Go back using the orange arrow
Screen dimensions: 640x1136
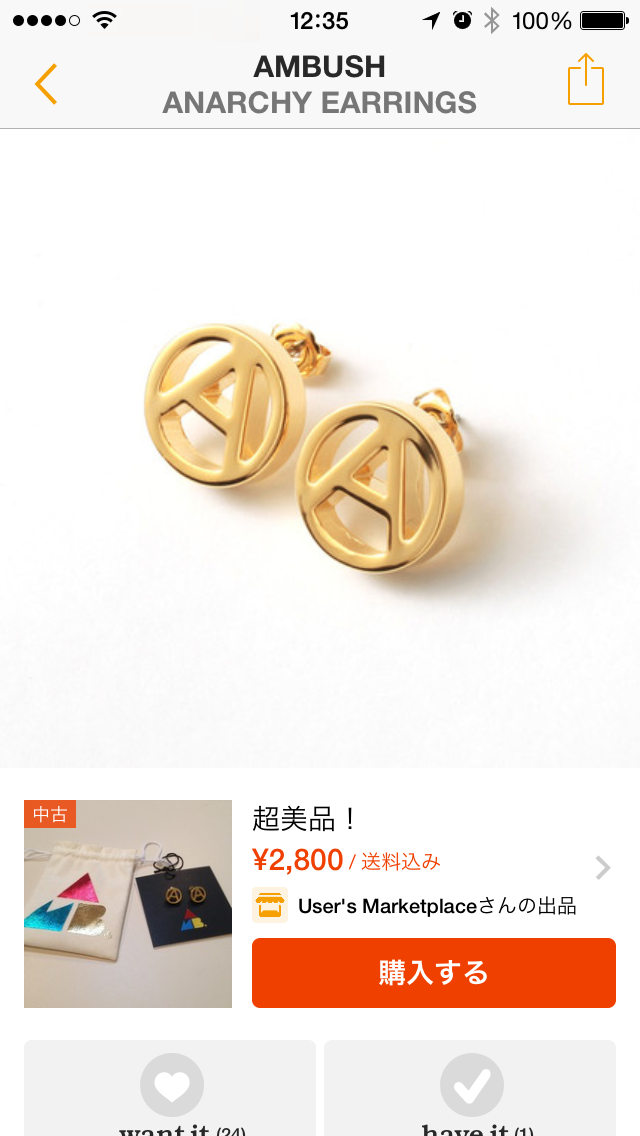[x=46, y=84]
